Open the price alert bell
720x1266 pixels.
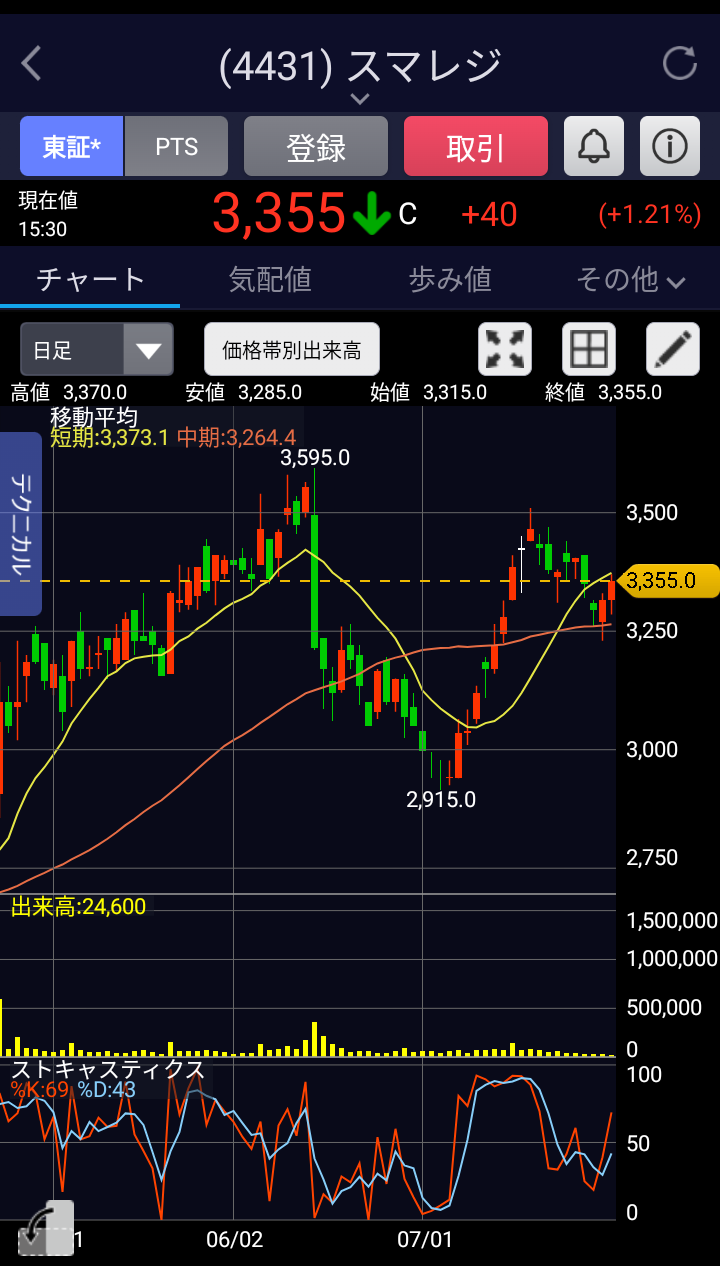tap(594, 147)
